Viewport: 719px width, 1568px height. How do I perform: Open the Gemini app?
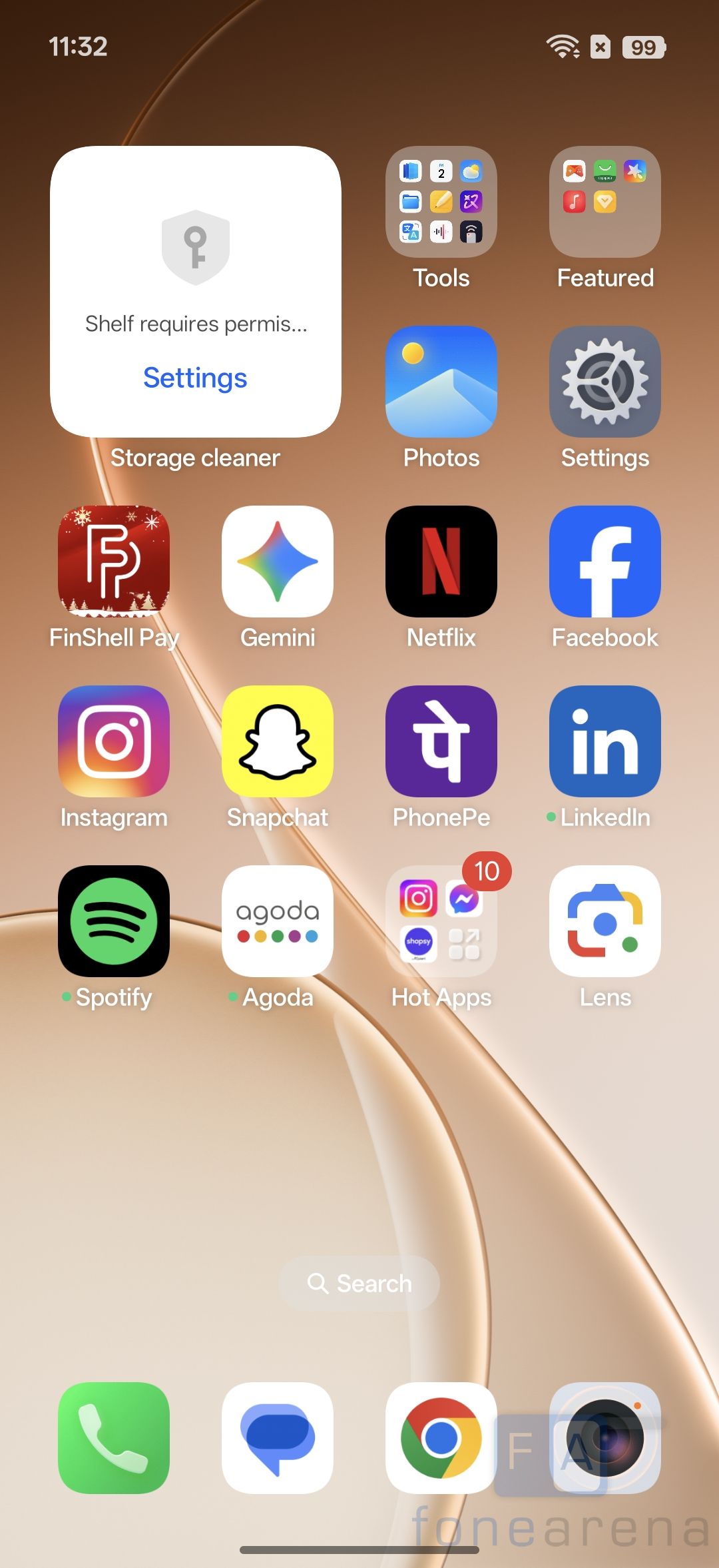coord(278,562)
